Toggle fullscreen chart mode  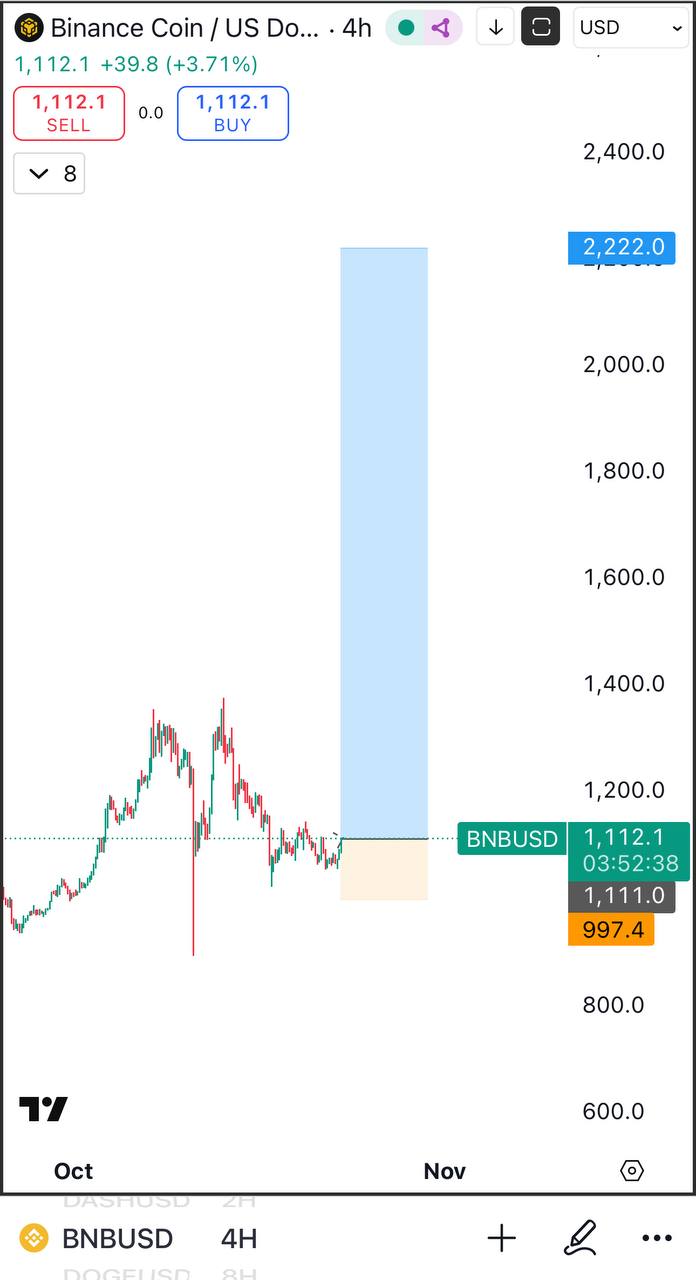pos(541,28)
